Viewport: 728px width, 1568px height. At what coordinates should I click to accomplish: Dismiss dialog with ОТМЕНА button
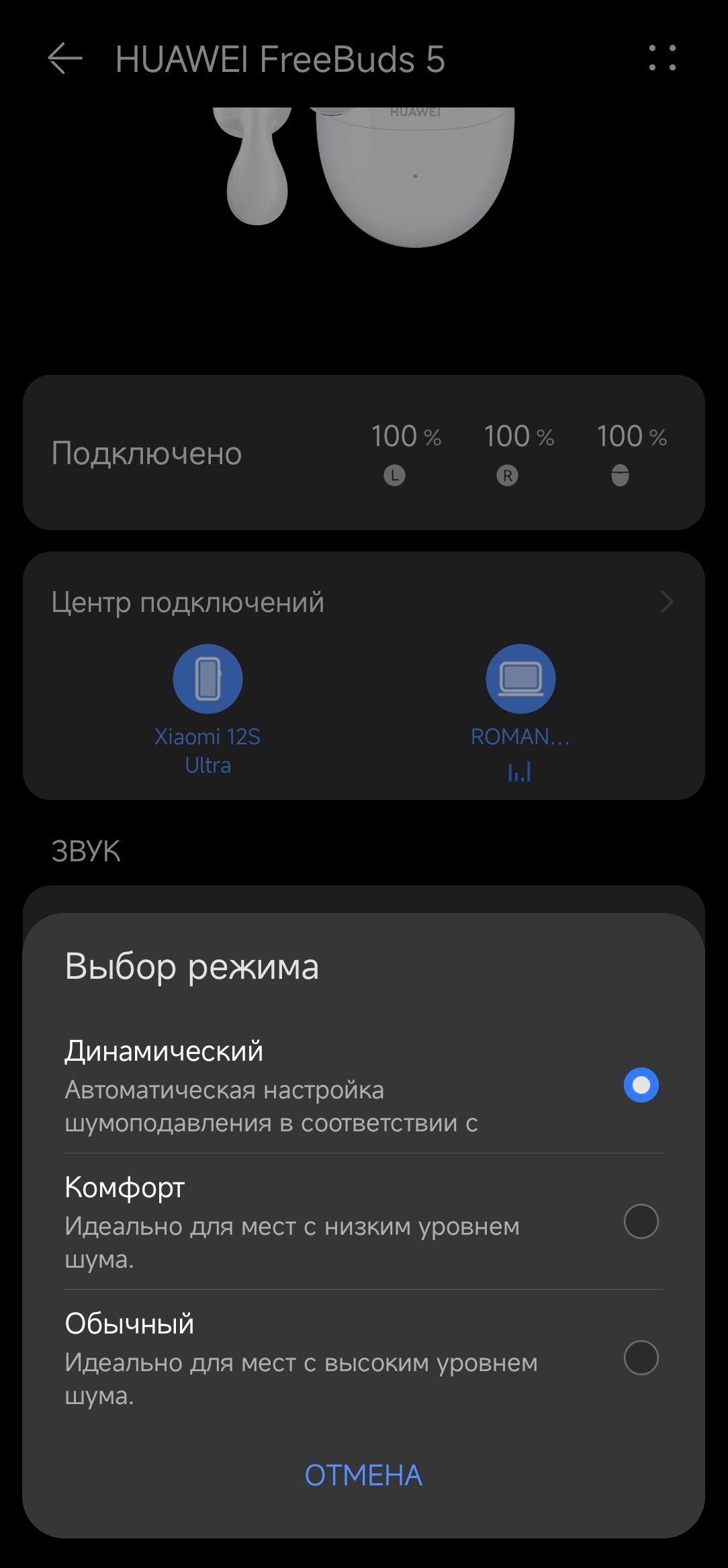(363, 1476)
